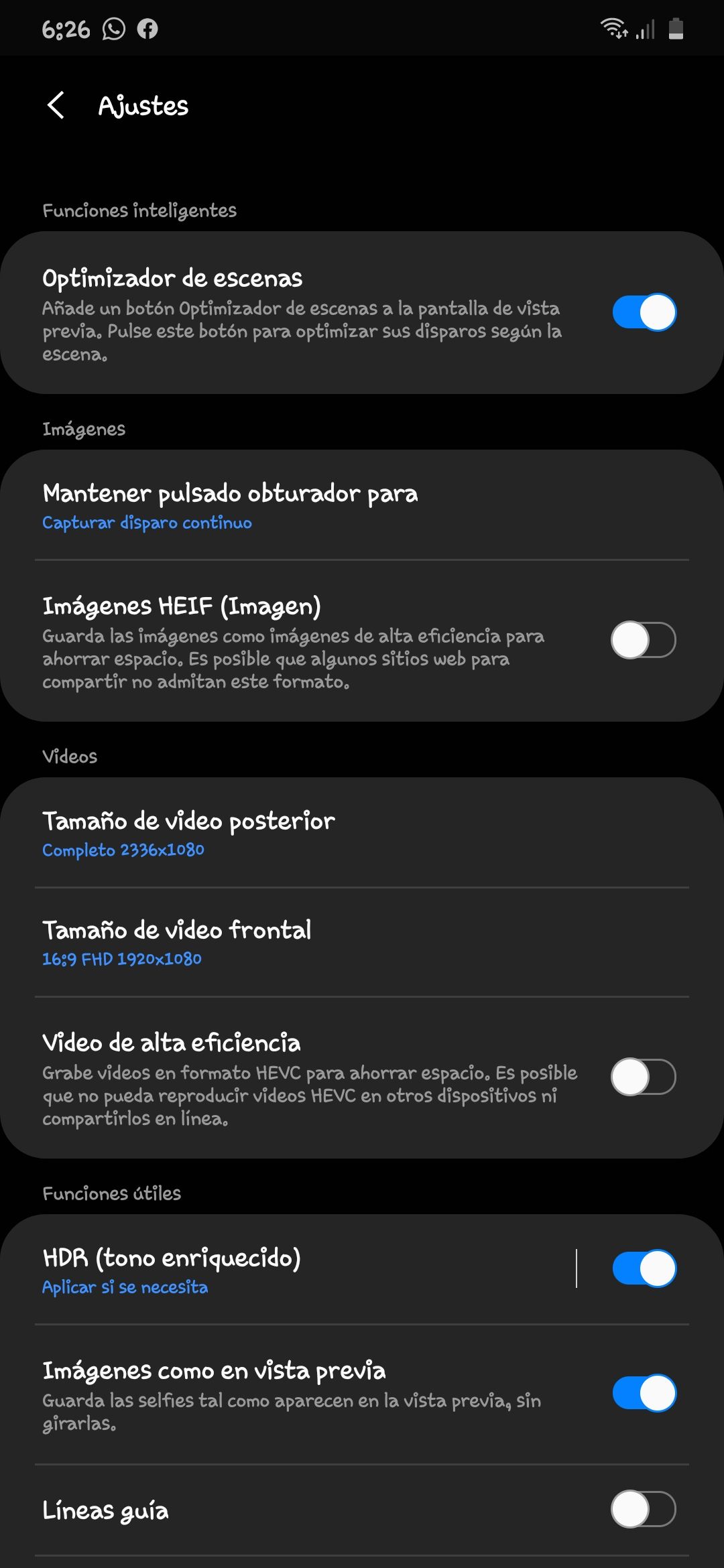Turn on Video de alta eficiencia
Image resolution: width=724 pixels, height=1568 pixels.
(x=644, y=1077)
